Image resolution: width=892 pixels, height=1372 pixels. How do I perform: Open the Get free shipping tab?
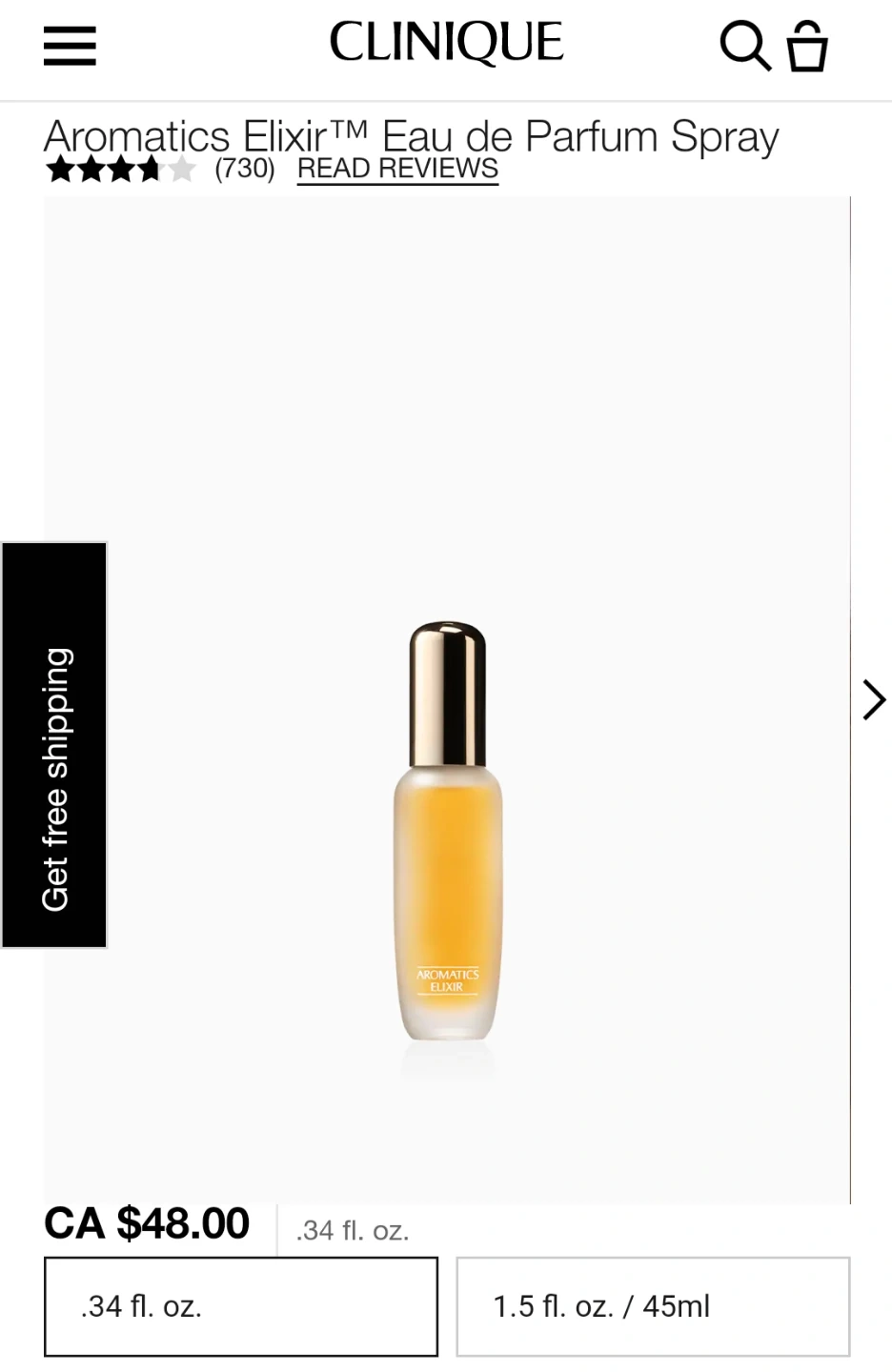click(x=54, y=745)
